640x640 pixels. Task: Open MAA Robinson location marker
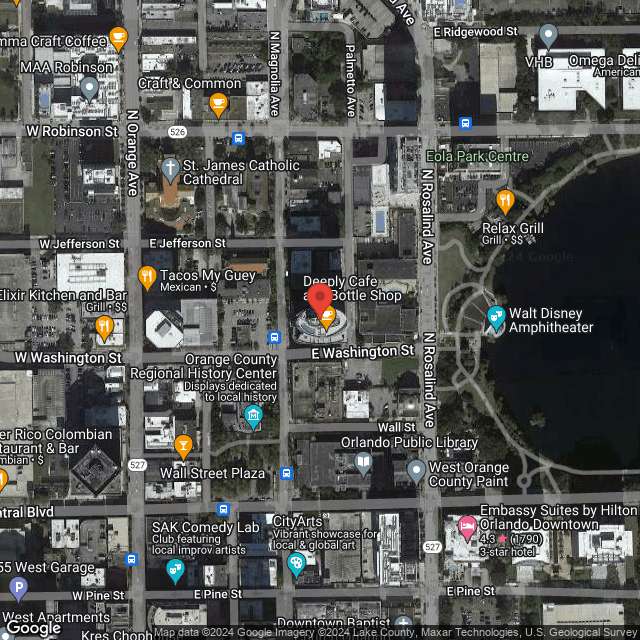point(90,89)
